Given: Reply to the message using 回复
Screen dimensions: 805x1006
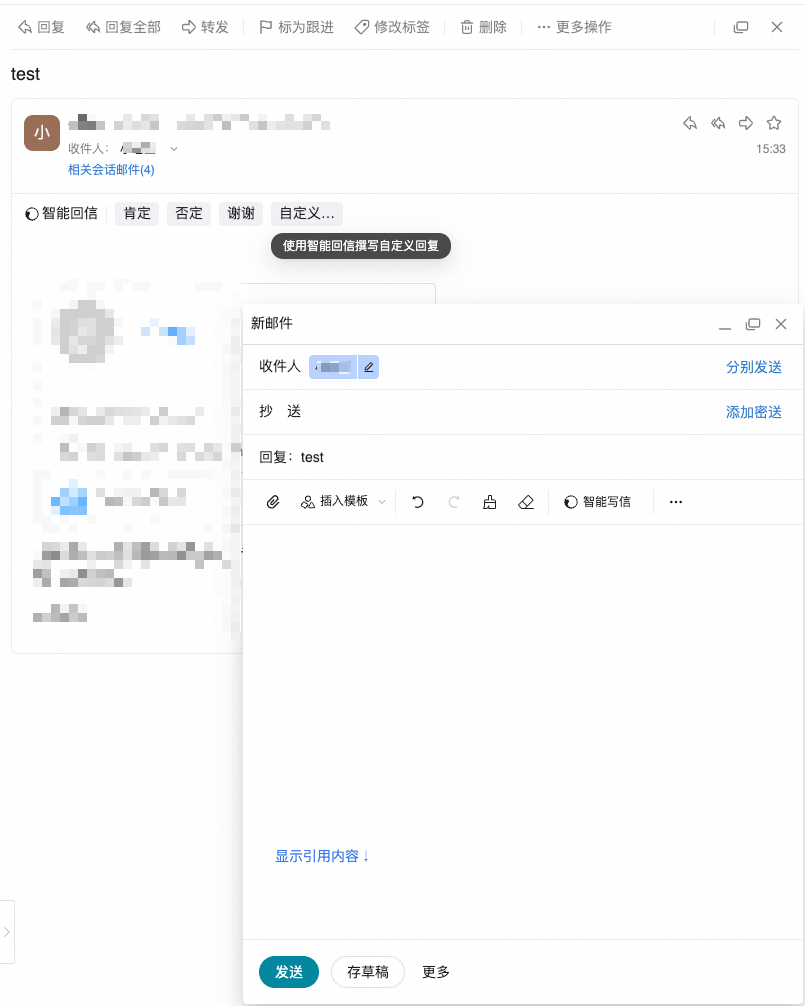Looking at the screenshot, I should click(x=40, y=27).
